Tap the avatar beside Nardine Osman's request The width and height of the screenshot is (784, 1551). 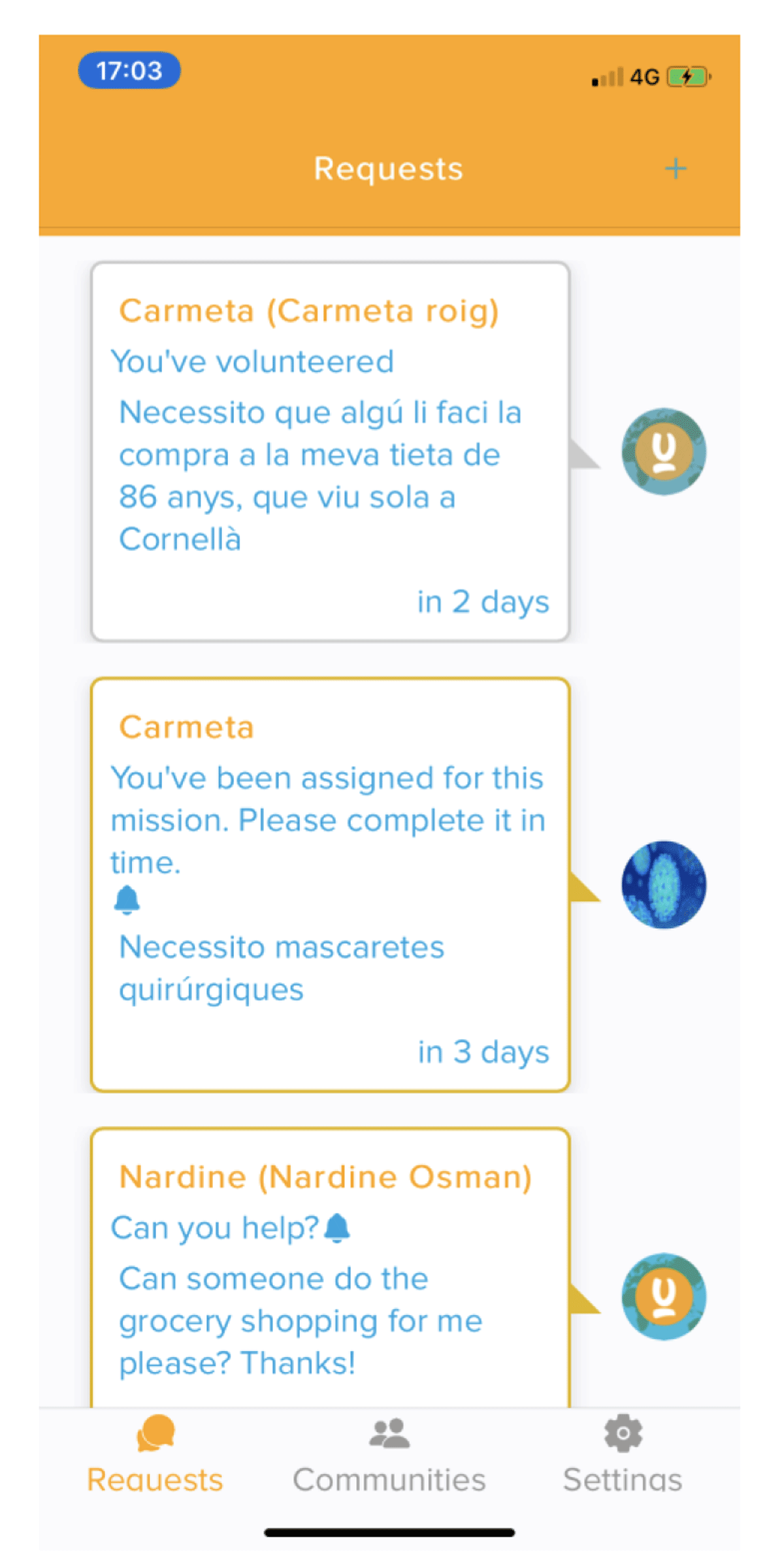coord(663,1297)
